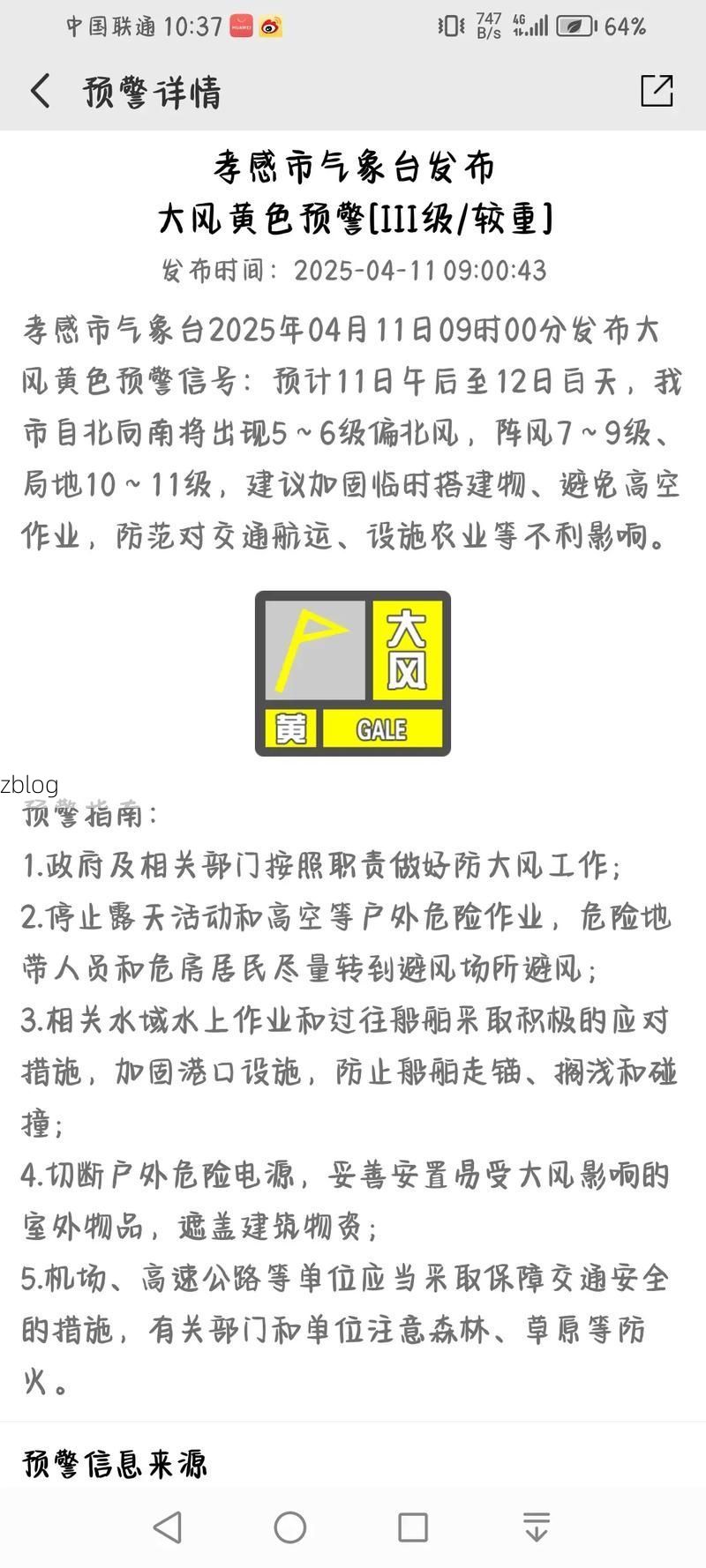The width and height of the screenshot is (706, 1568).
Task: Tap the back arrow on 预警详情 header
Action: [x=39, y=90]
